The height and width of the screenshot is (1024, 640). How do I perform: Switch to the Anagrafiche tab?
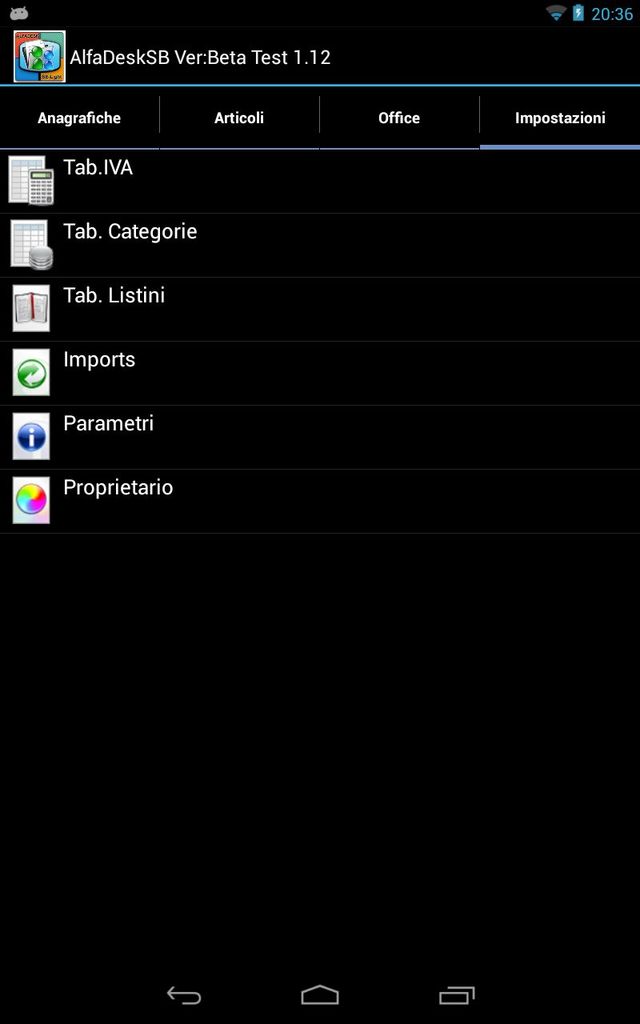point(79,118)
